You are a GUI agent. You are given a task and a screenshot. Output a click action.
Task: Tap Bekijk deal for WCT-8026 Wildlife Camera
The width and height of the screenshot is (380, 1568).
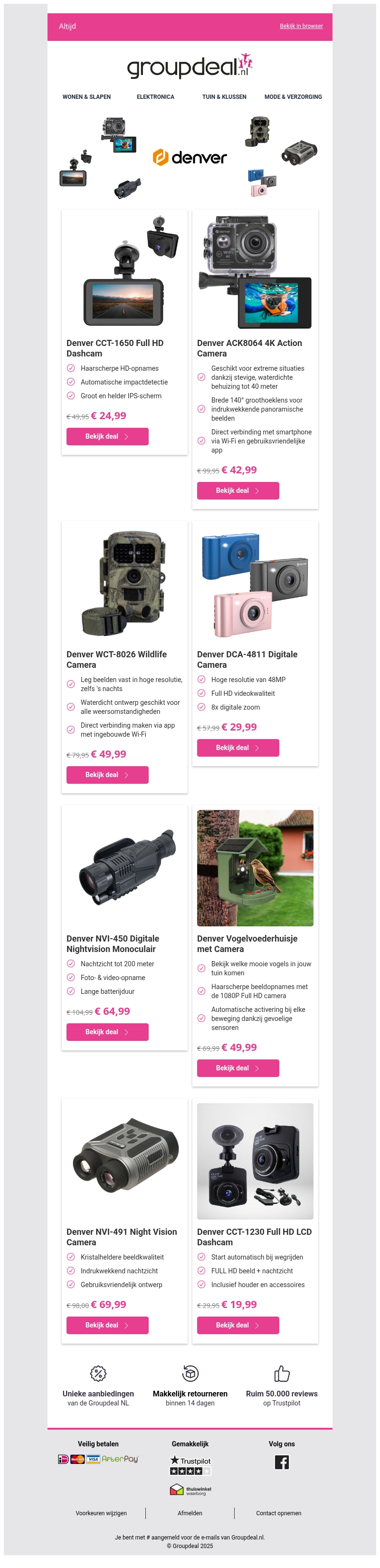coord(107,775)
